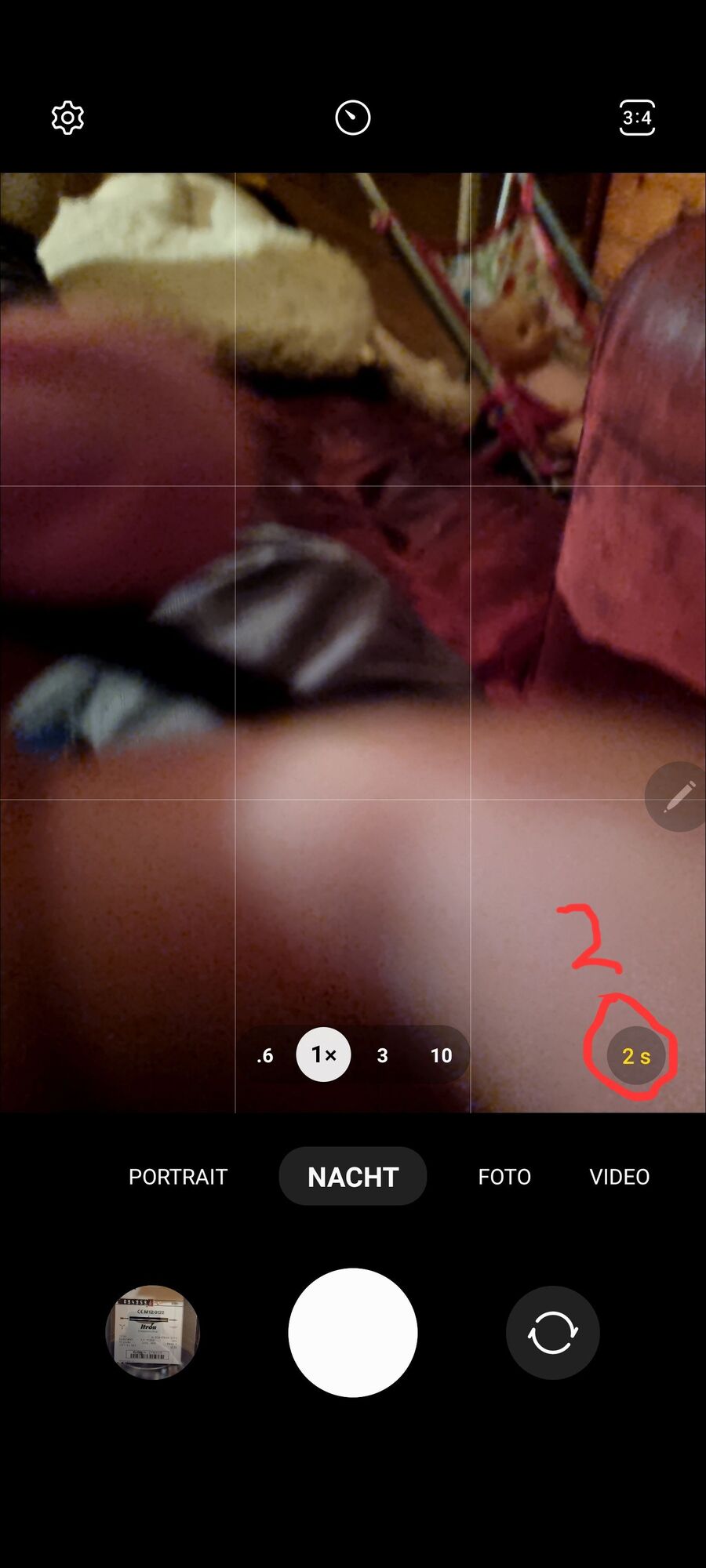Tap the 2 s night exposure button
The height and width of the screenshot is (1568, 706).
[635, 1056]
